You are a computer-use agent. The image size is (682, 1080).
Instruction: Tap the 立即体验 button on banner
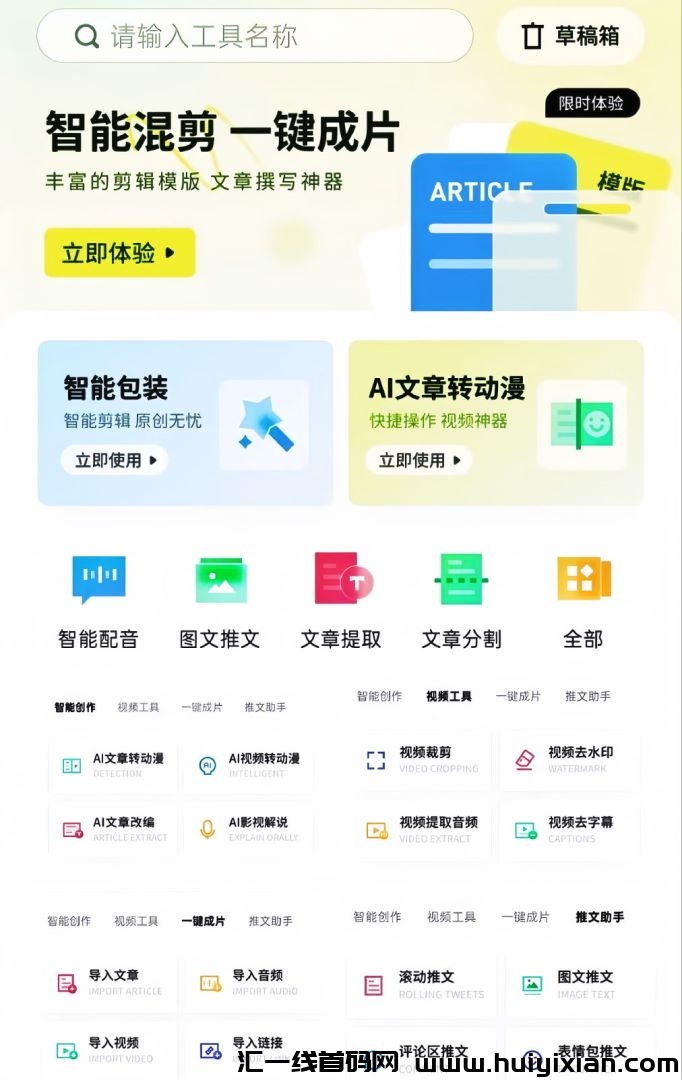[119, 253]
